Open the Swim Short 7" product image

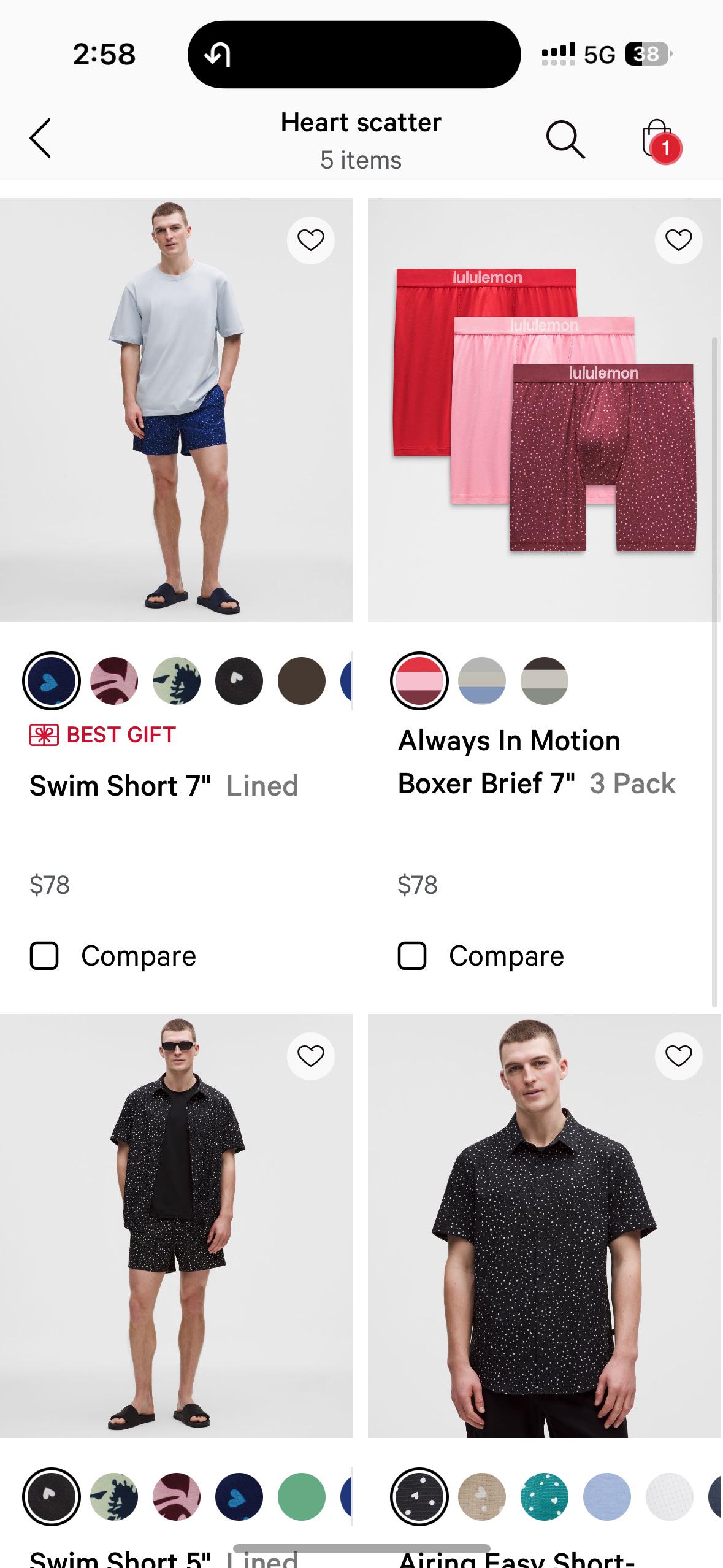(177, 410)
